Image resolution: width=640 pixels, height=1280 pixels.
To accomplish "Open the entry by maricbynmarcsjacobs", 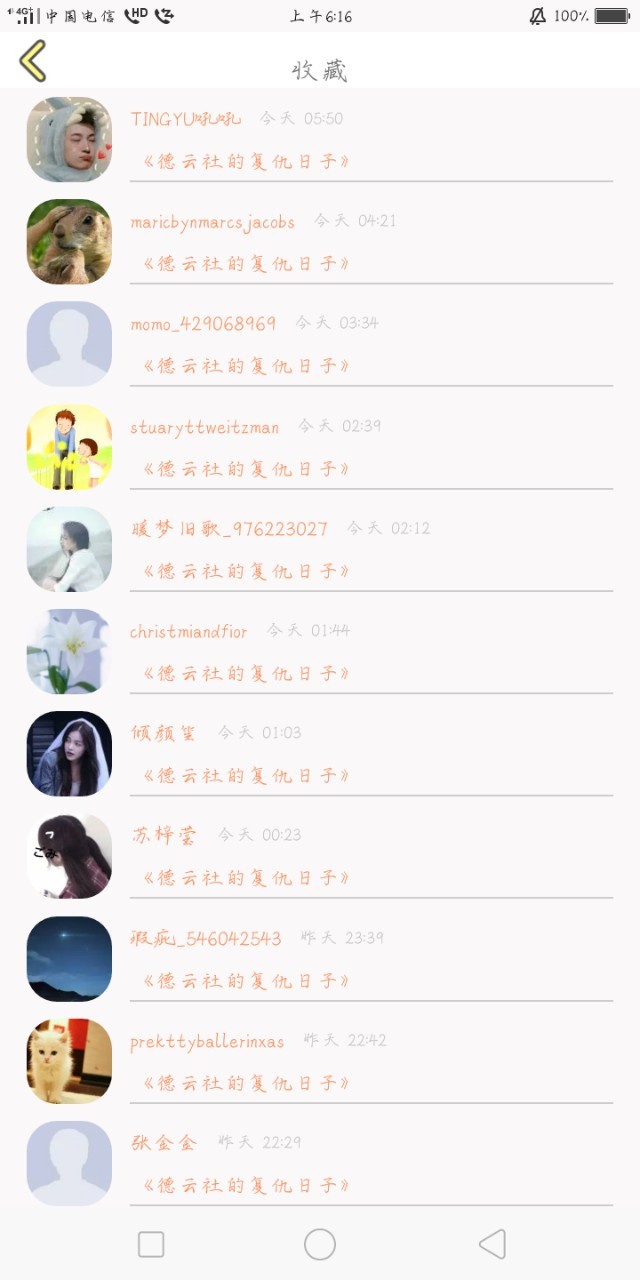I will click(x=320, y=241).
